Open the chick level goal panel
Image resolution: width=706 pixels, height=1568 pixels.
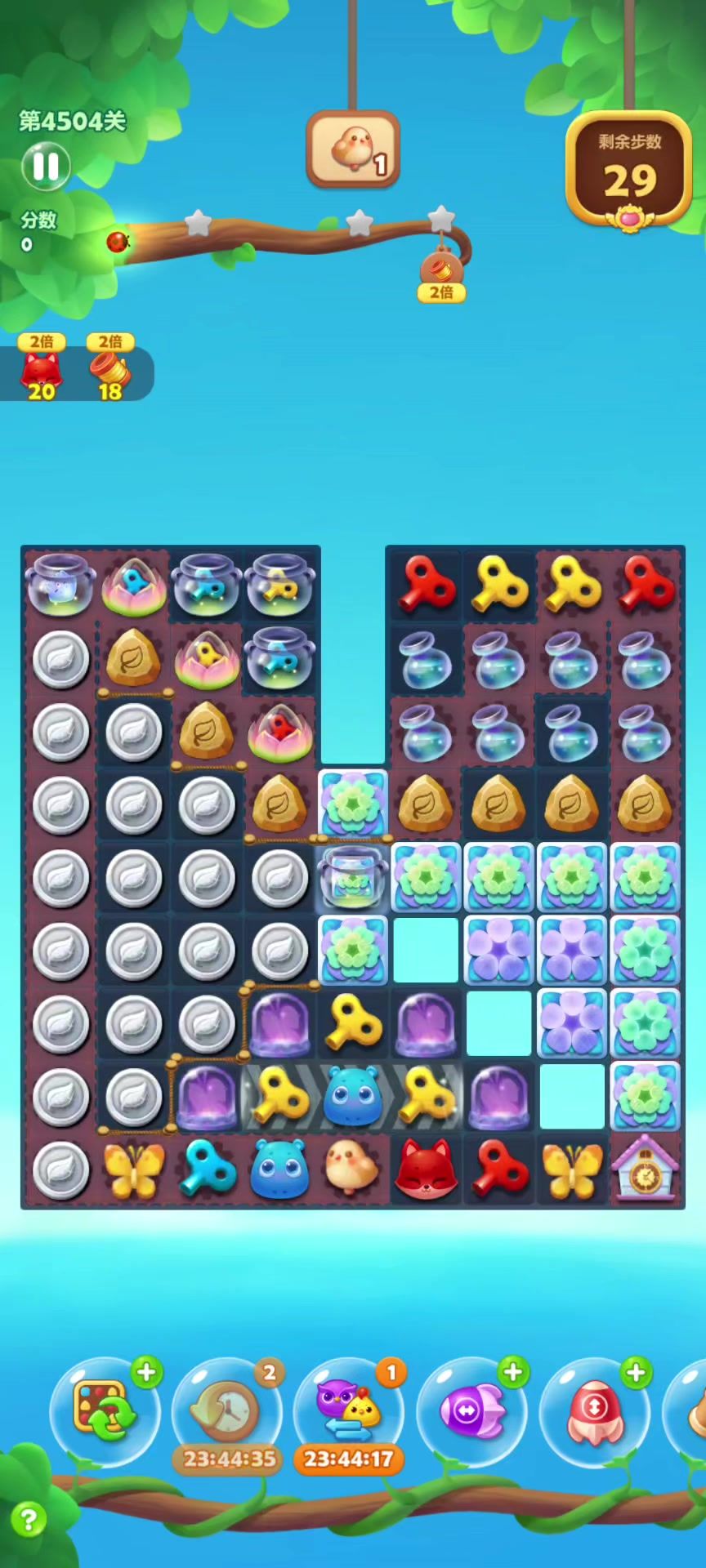click(x=354, y=149)
